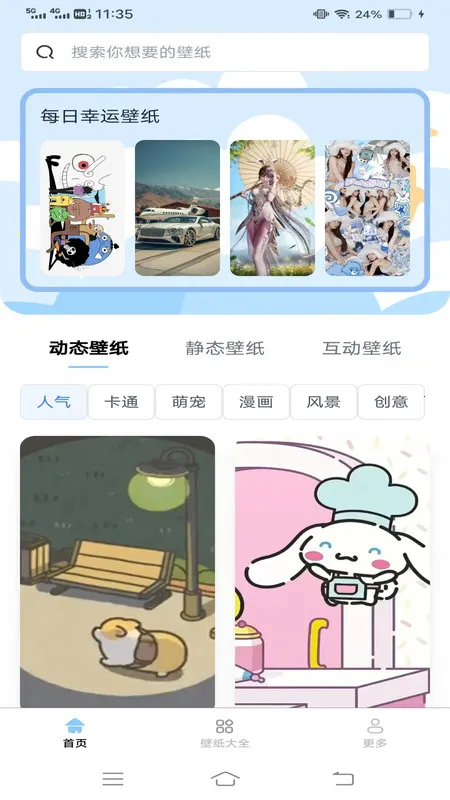The height and width of the screenshot is (800, 450).
Task: Select the 卡通 filter chip
Action: pyautogui.click(x=121, y=402)
